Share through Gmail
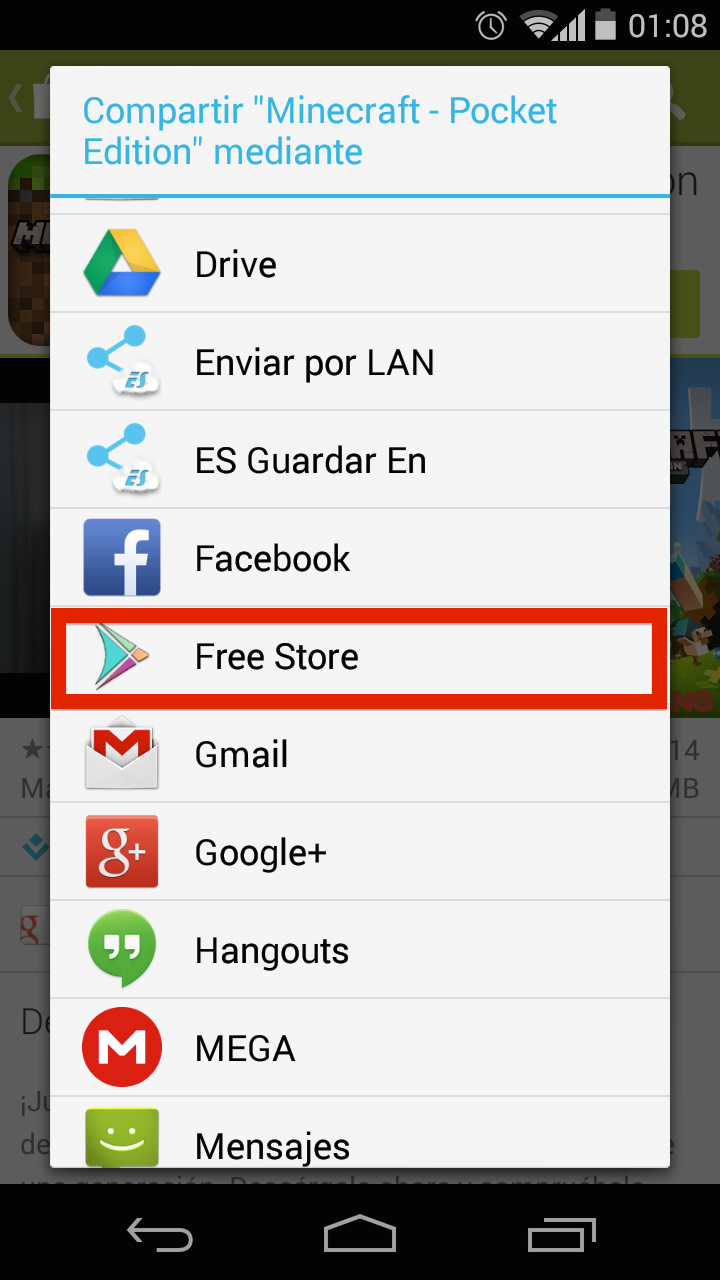The width and height of the screenshot is (720, 1280). [360, 754]
